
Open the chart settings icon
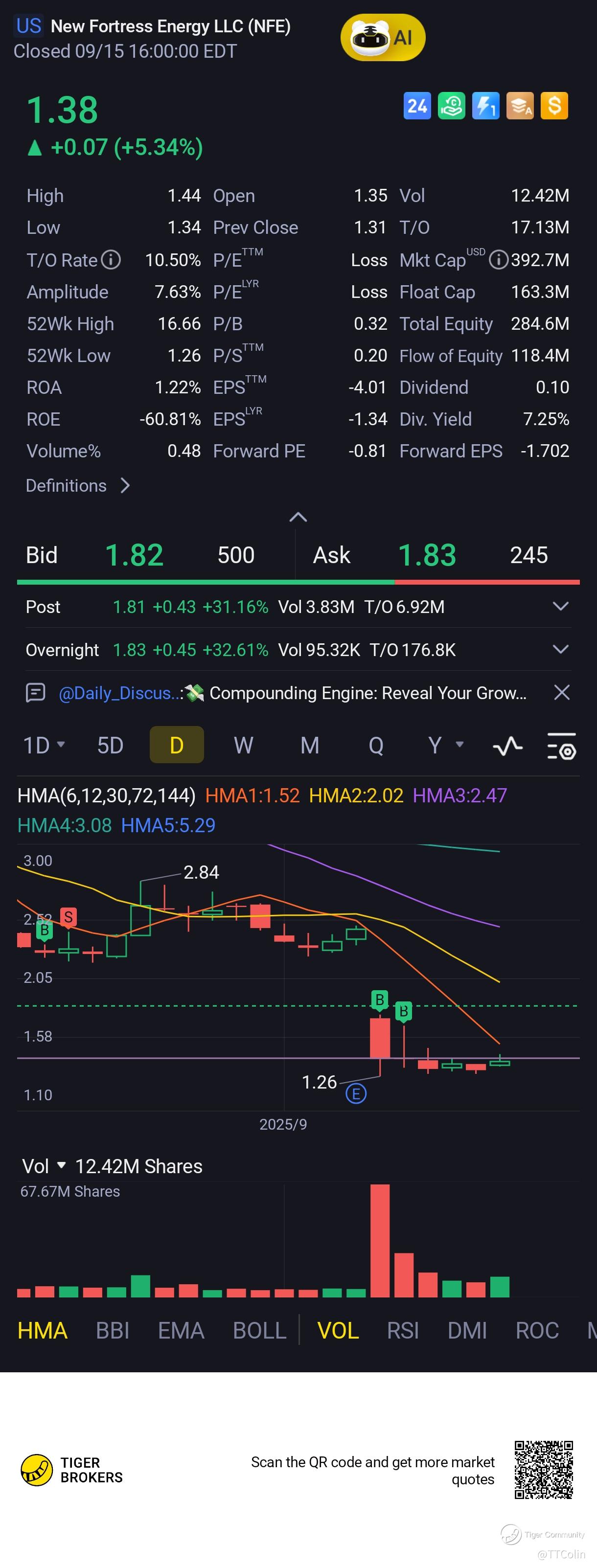(561, 746)
